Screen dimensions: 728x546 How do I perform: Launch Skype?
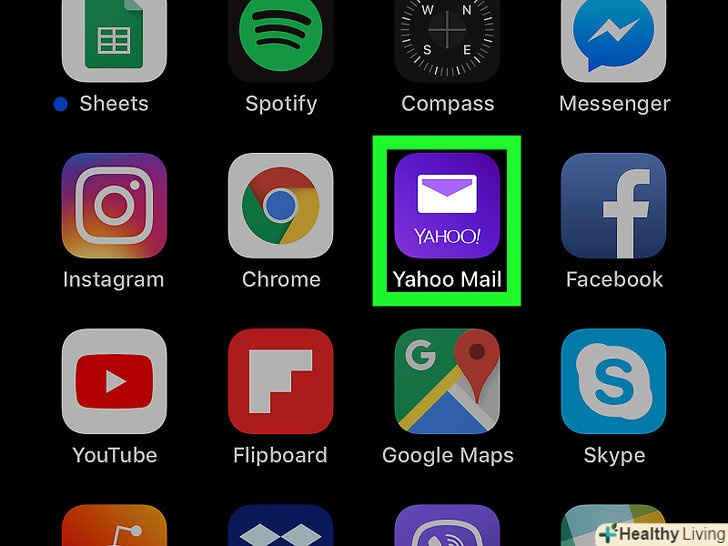(x=613, y=381)
